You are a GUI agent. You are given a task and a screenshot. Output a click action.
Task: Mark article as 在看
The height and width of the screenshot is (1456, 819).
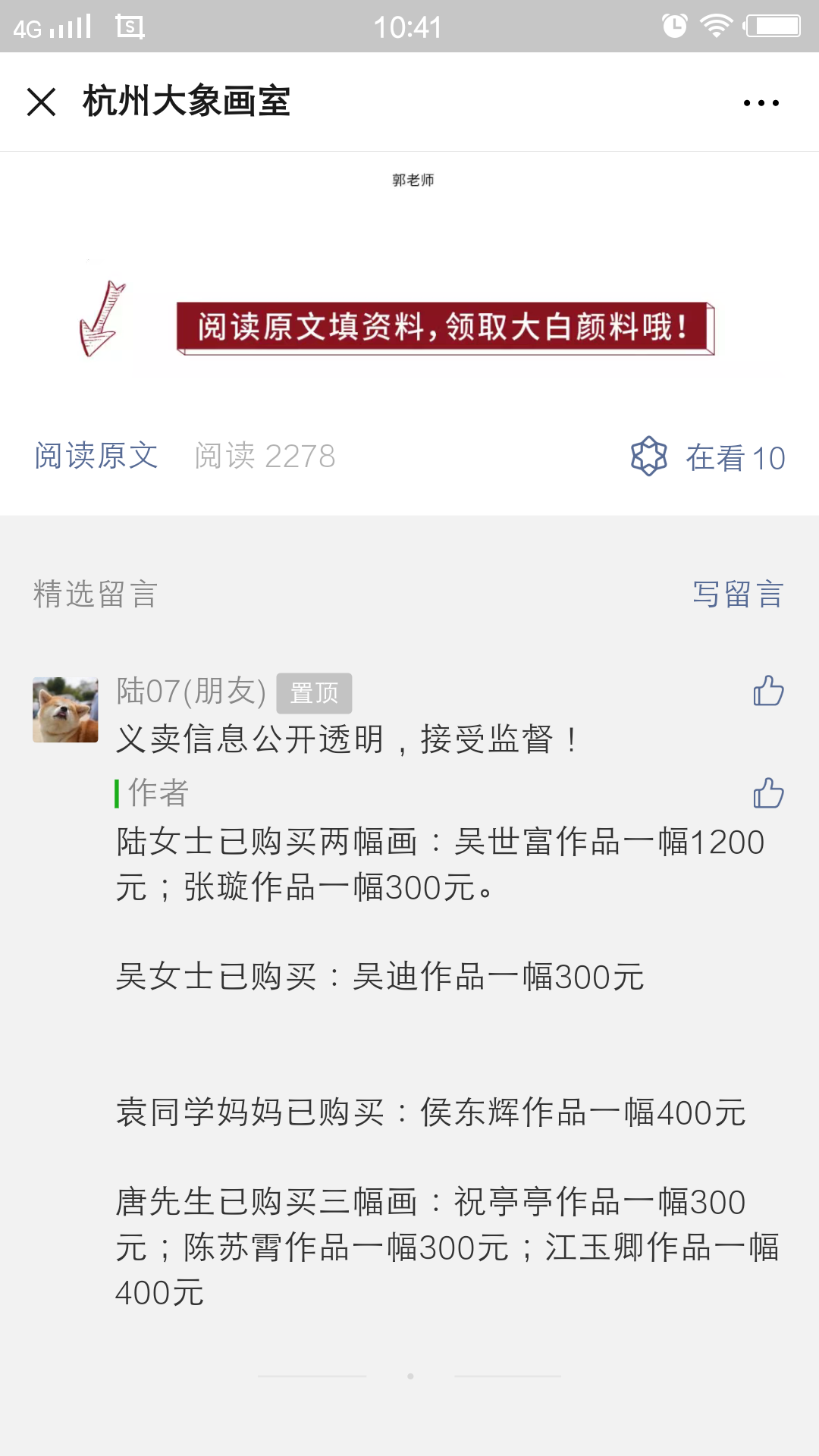(x=708, y=457)
